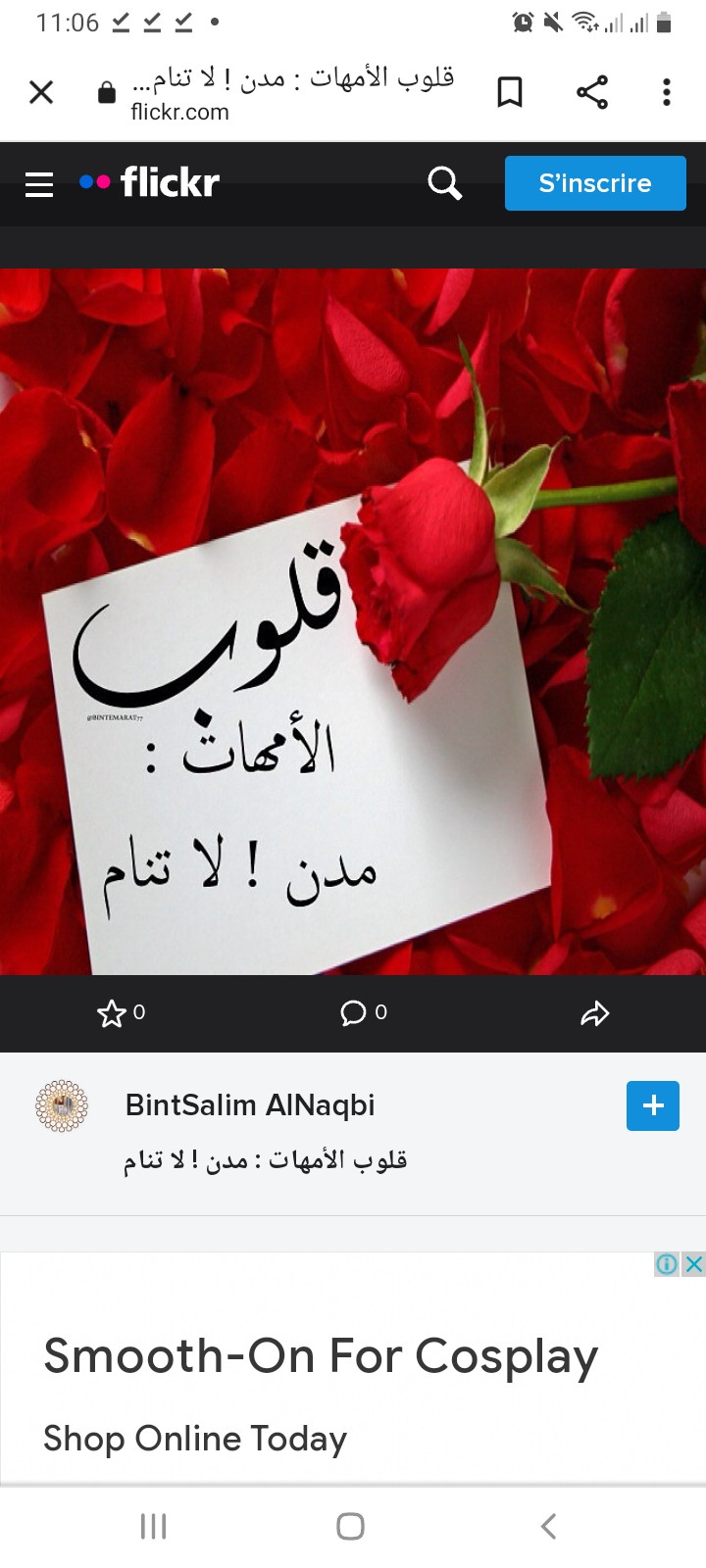Share the page via browser share icon
The width and height of the screenshot is (706, 1568).
[591, 92]
